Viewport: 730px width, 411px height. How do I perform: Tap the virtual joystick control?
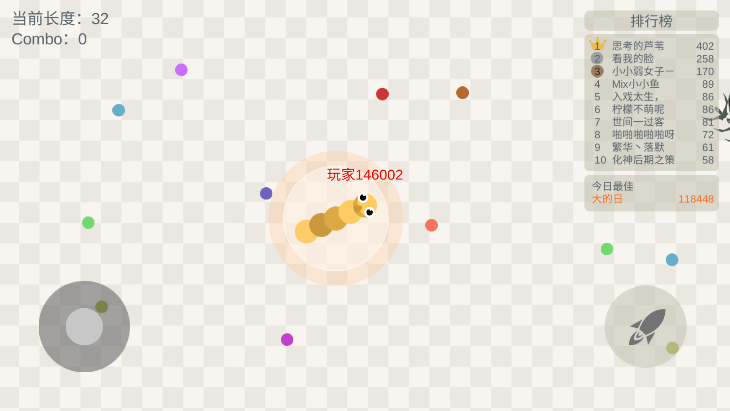click(84, 326)
